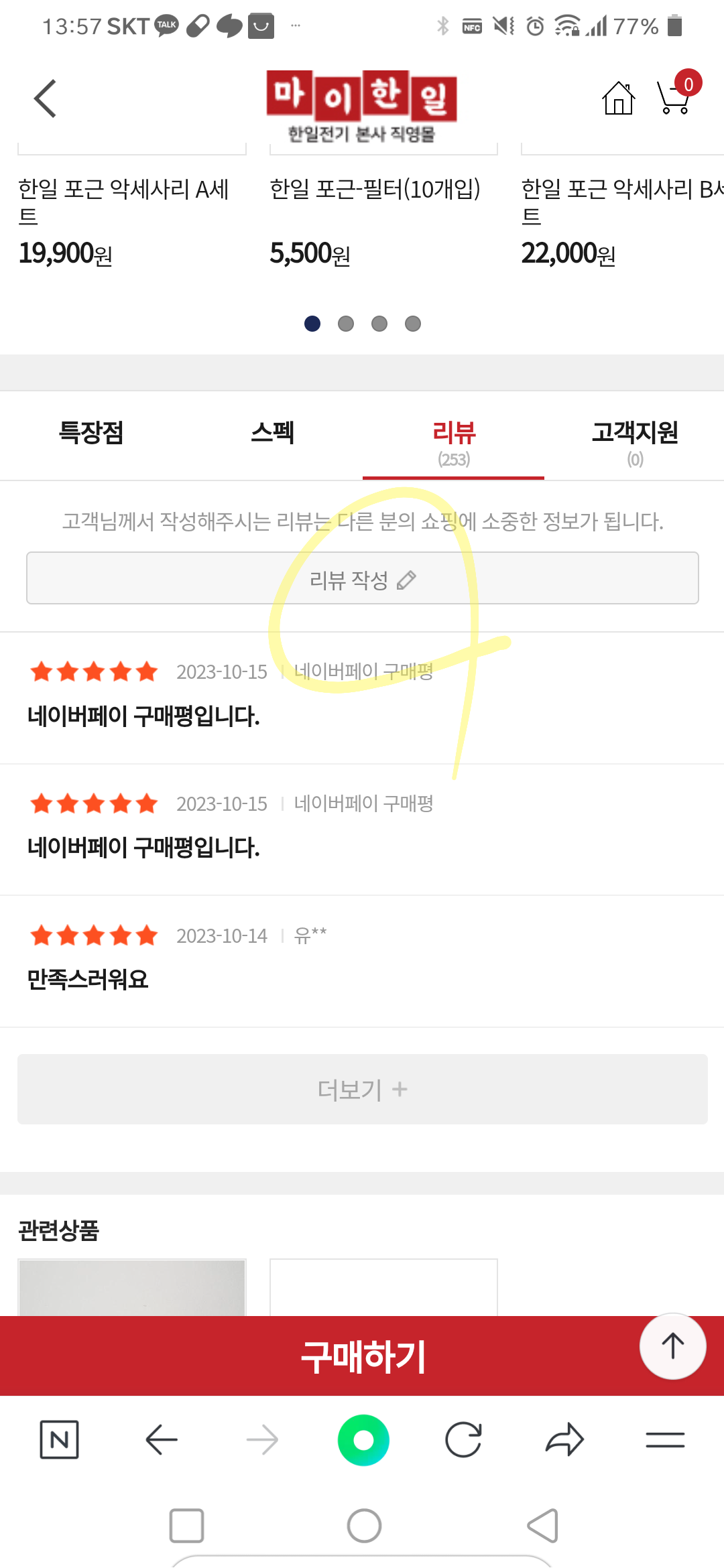Jump to top with the up-arrow button
This screenshot has width=724, height=1568.
[672, 1346]
